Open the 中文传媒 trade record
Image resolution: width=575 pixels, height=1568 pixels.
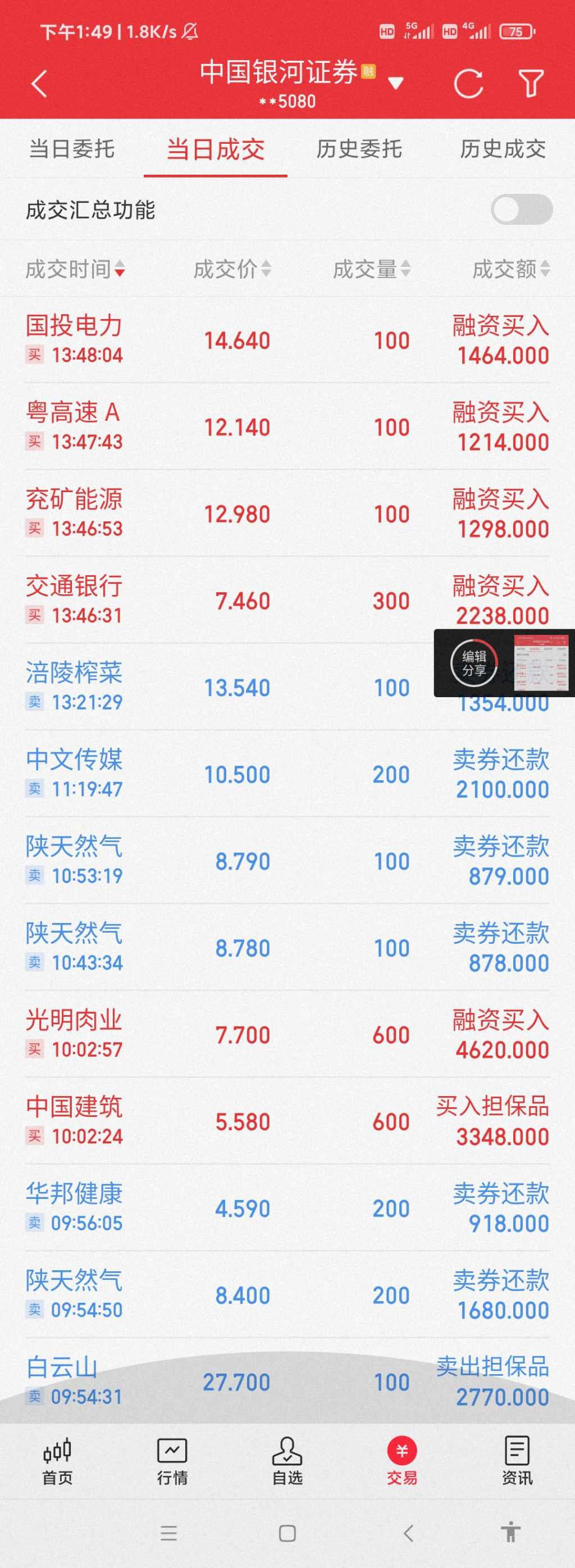[x=287, y=774]
